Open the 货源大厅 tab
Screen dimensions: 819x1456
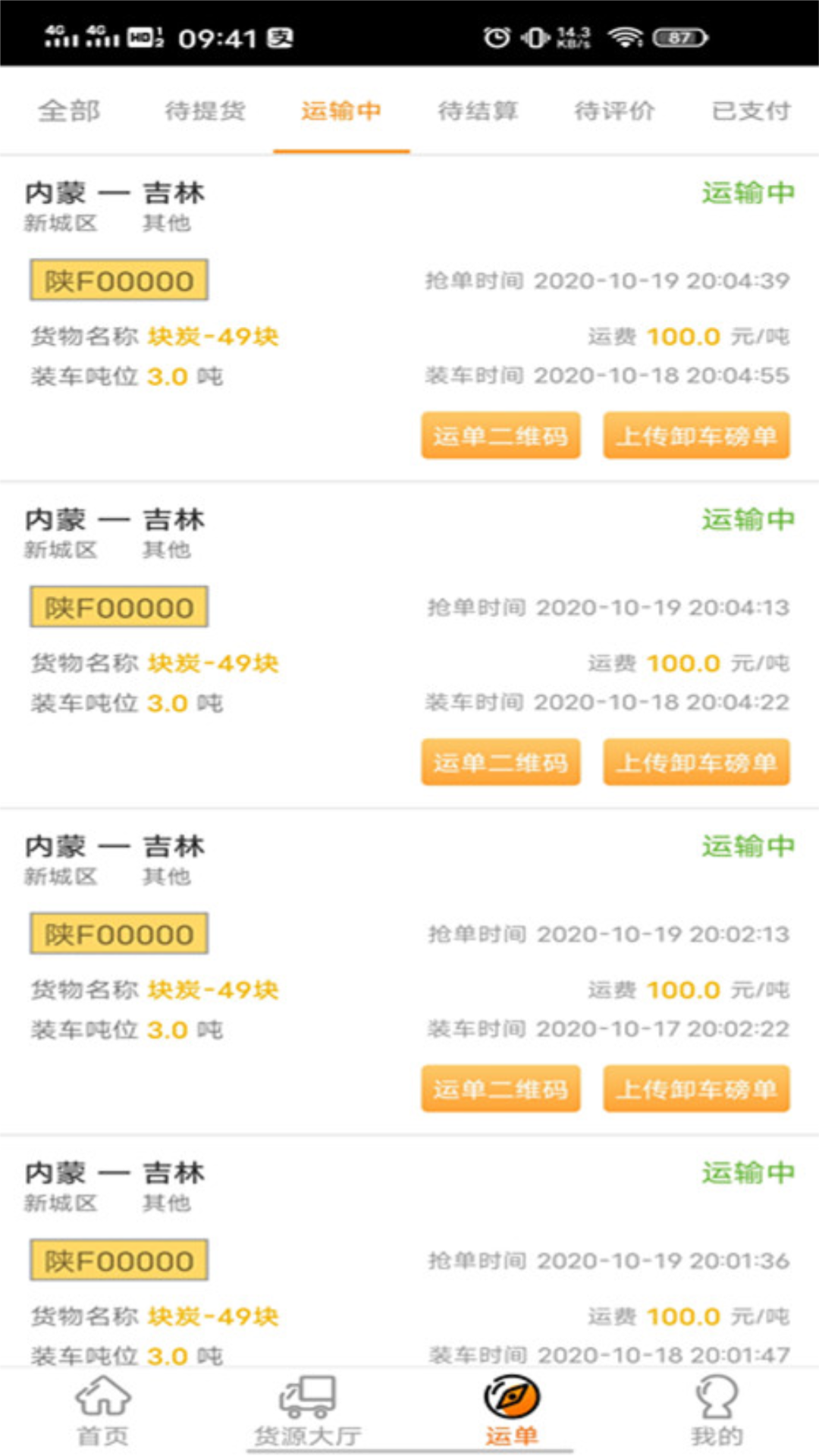point(307,1412)
